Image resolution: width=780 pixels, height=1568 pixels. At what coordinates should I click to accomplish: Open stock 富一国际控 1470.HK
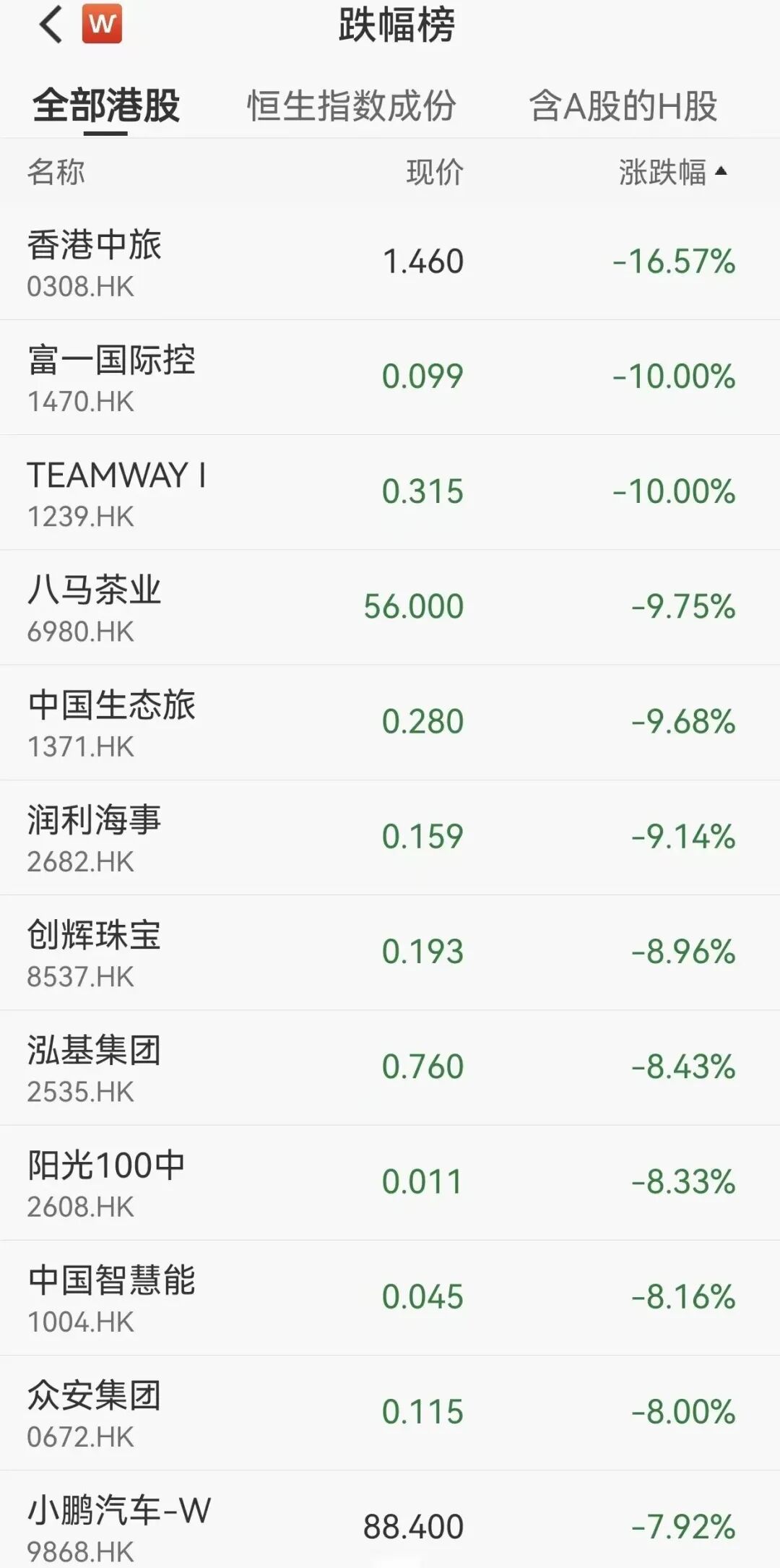pyautogui.click(x=390, y=377)
